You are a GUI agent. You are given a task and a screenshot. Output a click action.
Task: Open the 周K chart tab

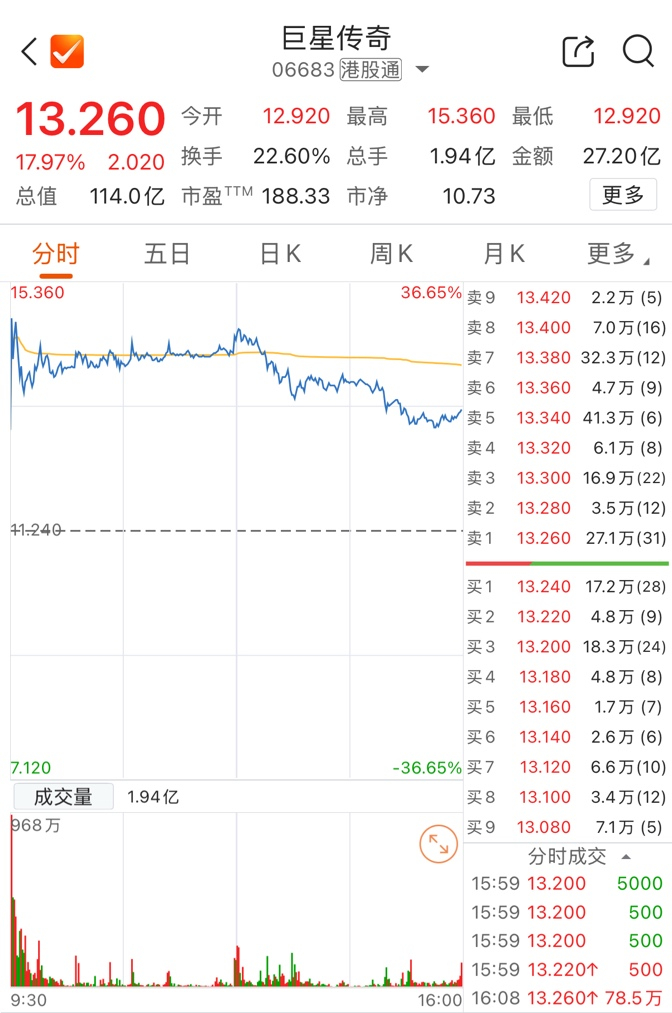pyautogui.click(x=392, y=254)
